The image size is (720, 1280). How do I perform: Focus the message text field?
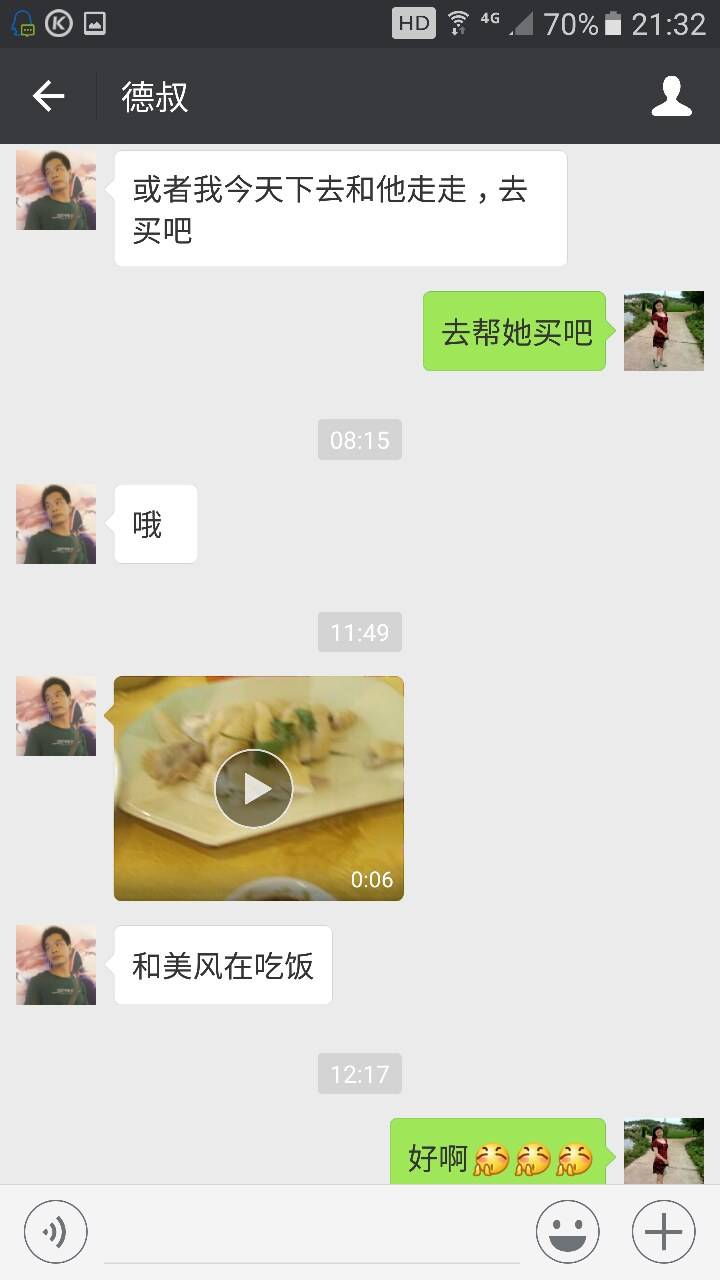pyautogui.click(x=312, y=1232)
